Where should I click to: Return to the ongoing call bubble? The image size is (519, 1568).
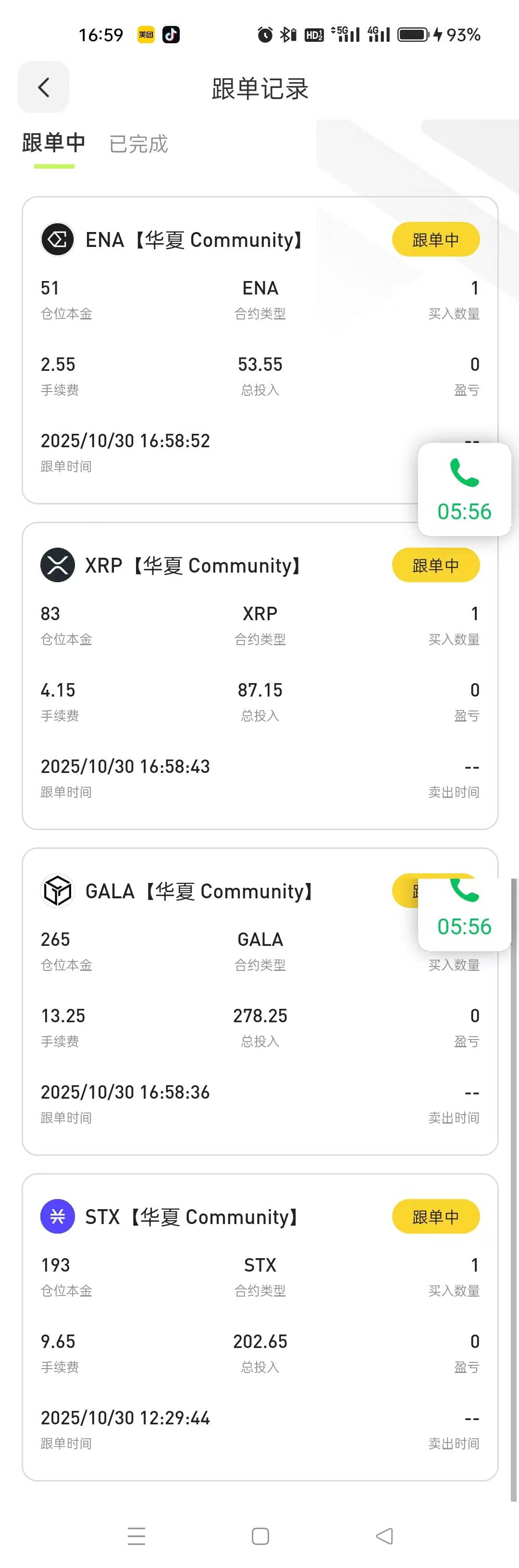(464, 490)
